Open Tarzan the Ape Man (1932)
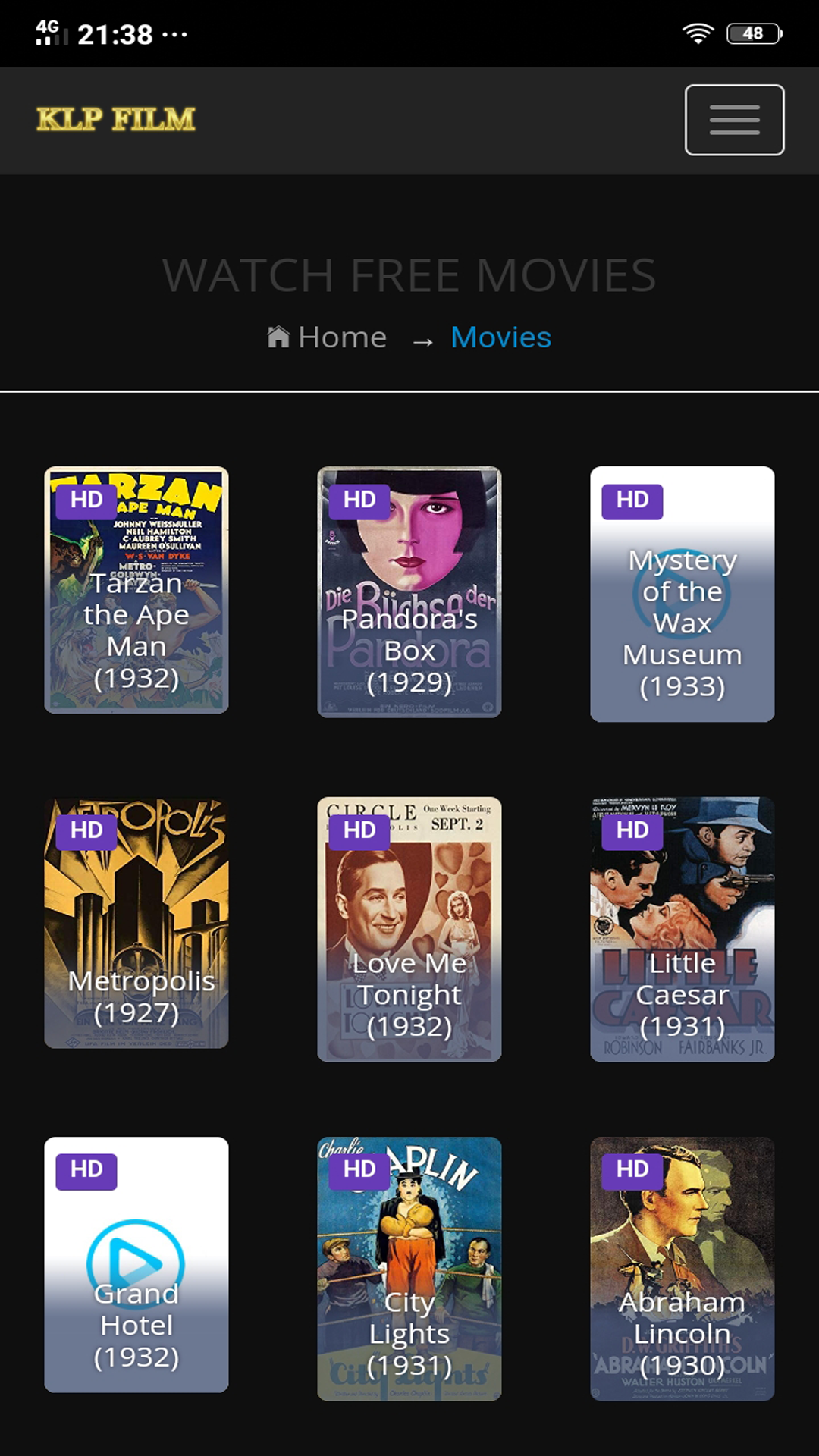Image resolution: width=819 pixels, height=1456 pixels. 136,590
